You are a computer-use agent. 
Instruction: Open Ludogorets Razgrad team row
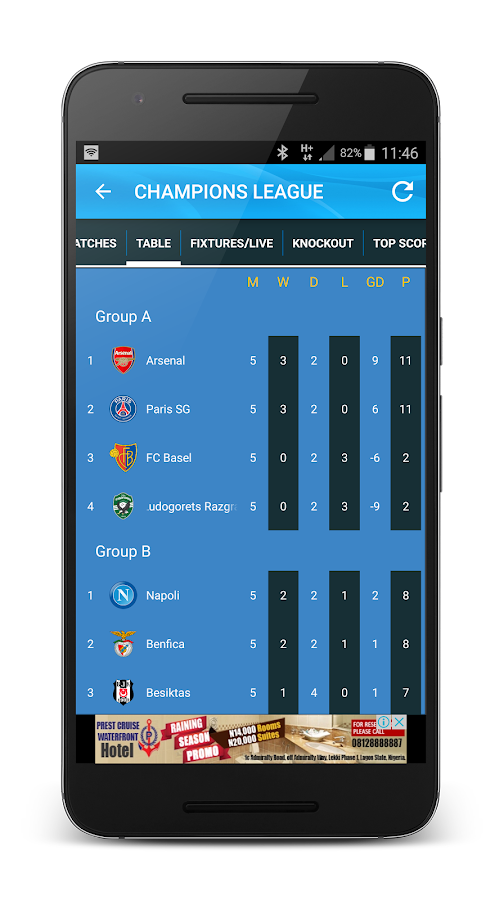[x=251, y=507]
